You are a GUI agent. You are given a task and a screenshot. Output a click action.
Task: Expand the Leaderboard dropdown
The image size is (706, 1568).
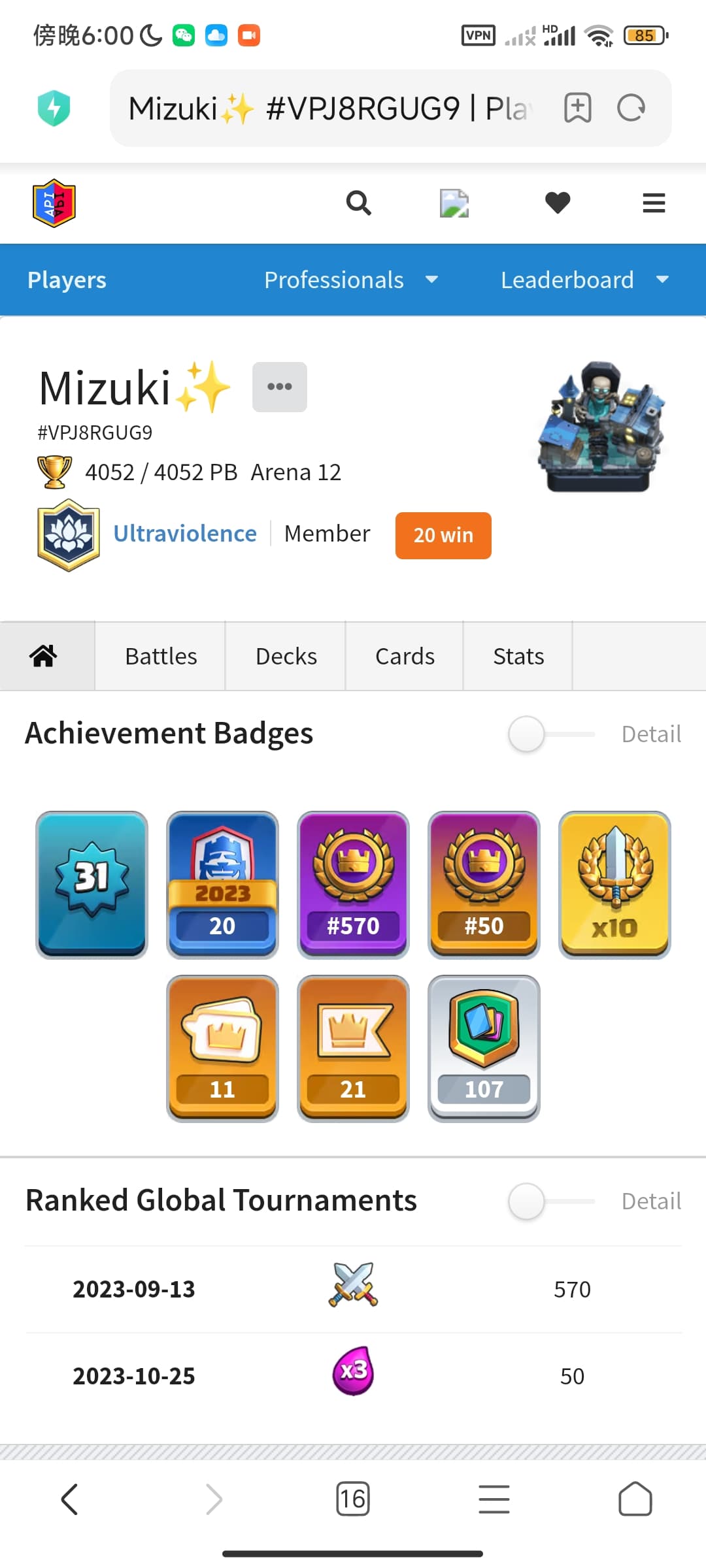[x=585, y=280]
